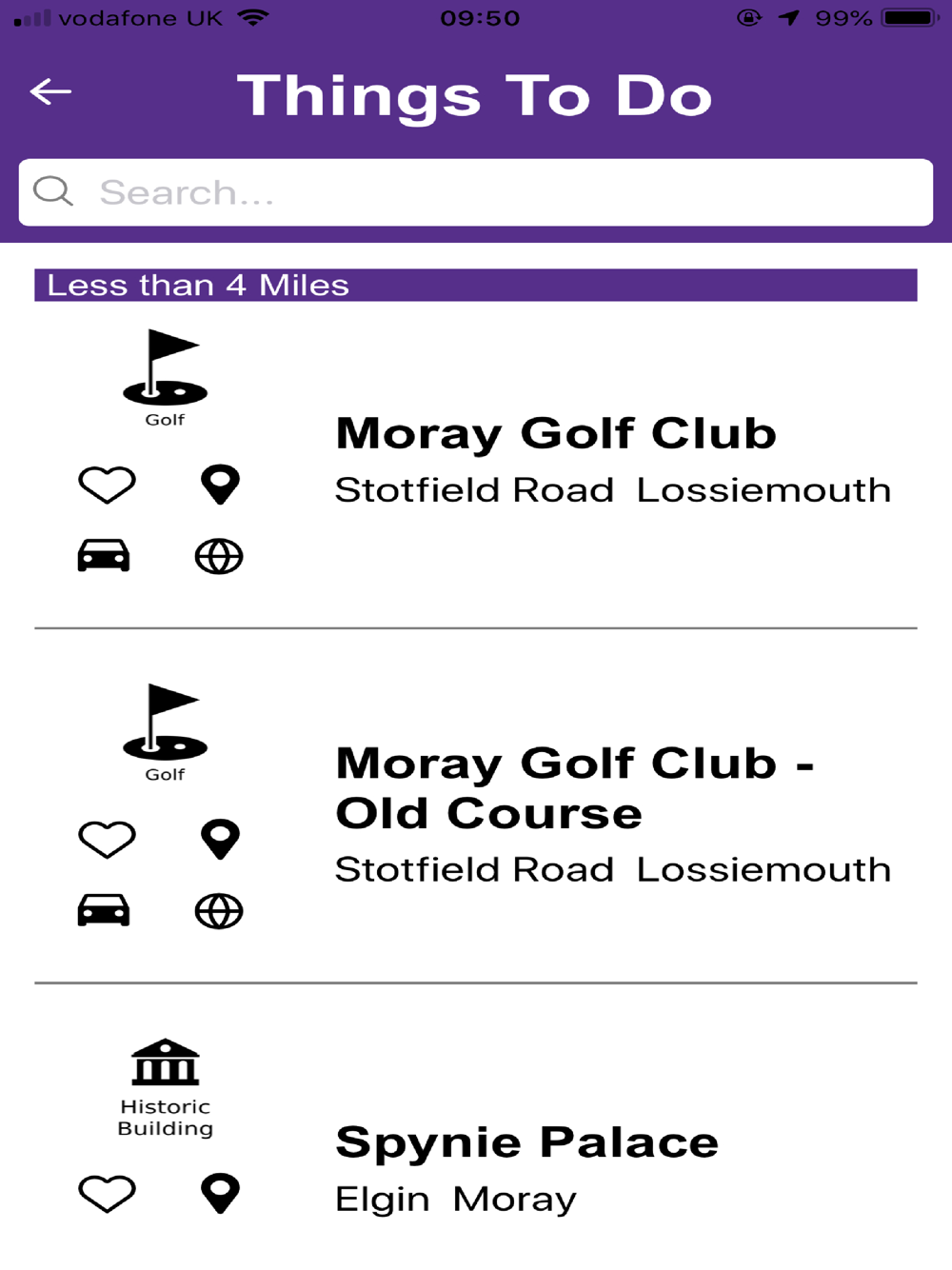The width and height of the screenshot is (952, 1270).
Task: Favorite Moray Golf Club - Old Course
Action: point(107,840)
